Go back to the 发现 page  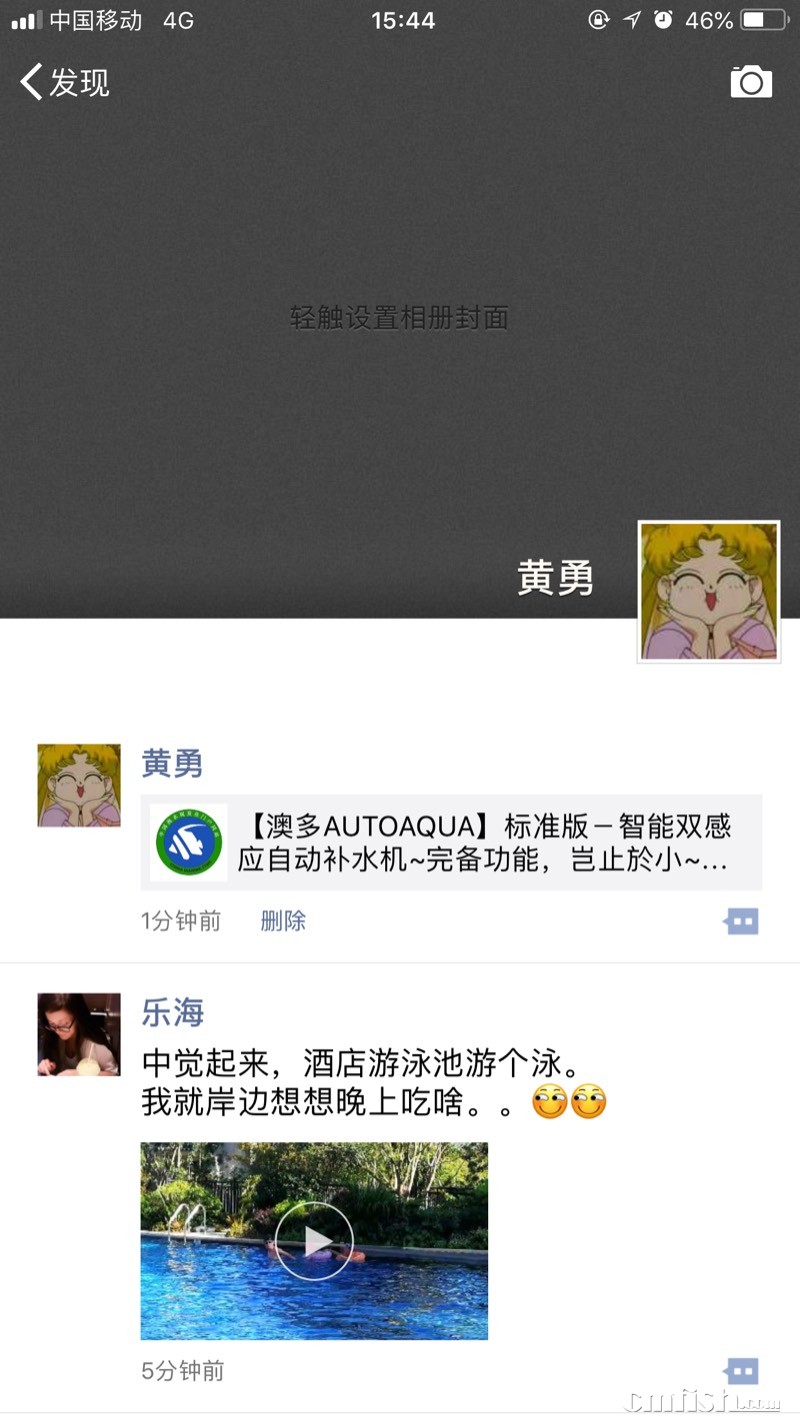point(64,82)
